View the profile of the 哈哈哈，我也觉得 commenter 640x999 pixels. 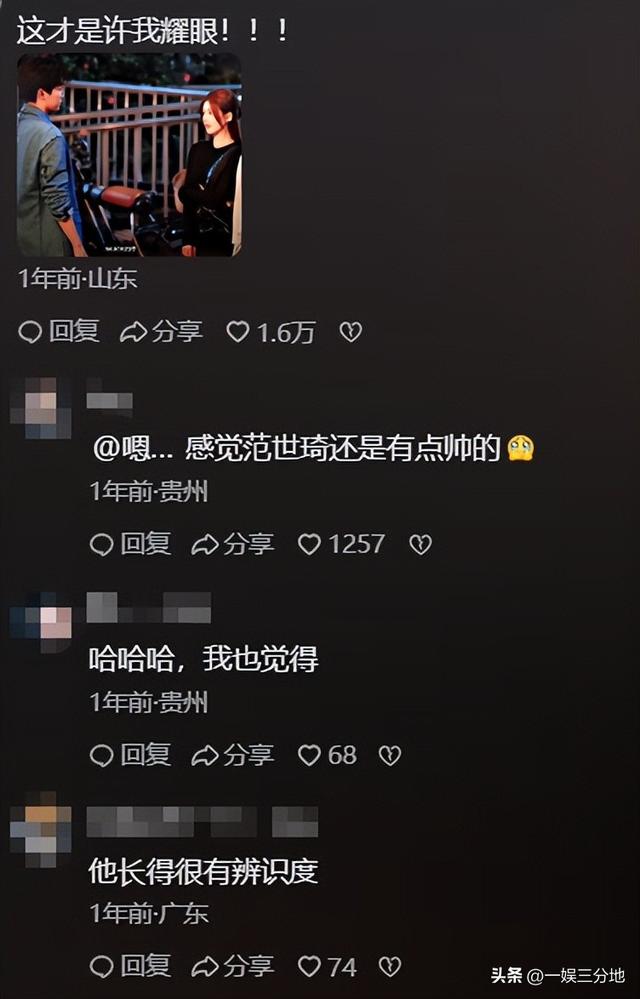pos(41,620)
